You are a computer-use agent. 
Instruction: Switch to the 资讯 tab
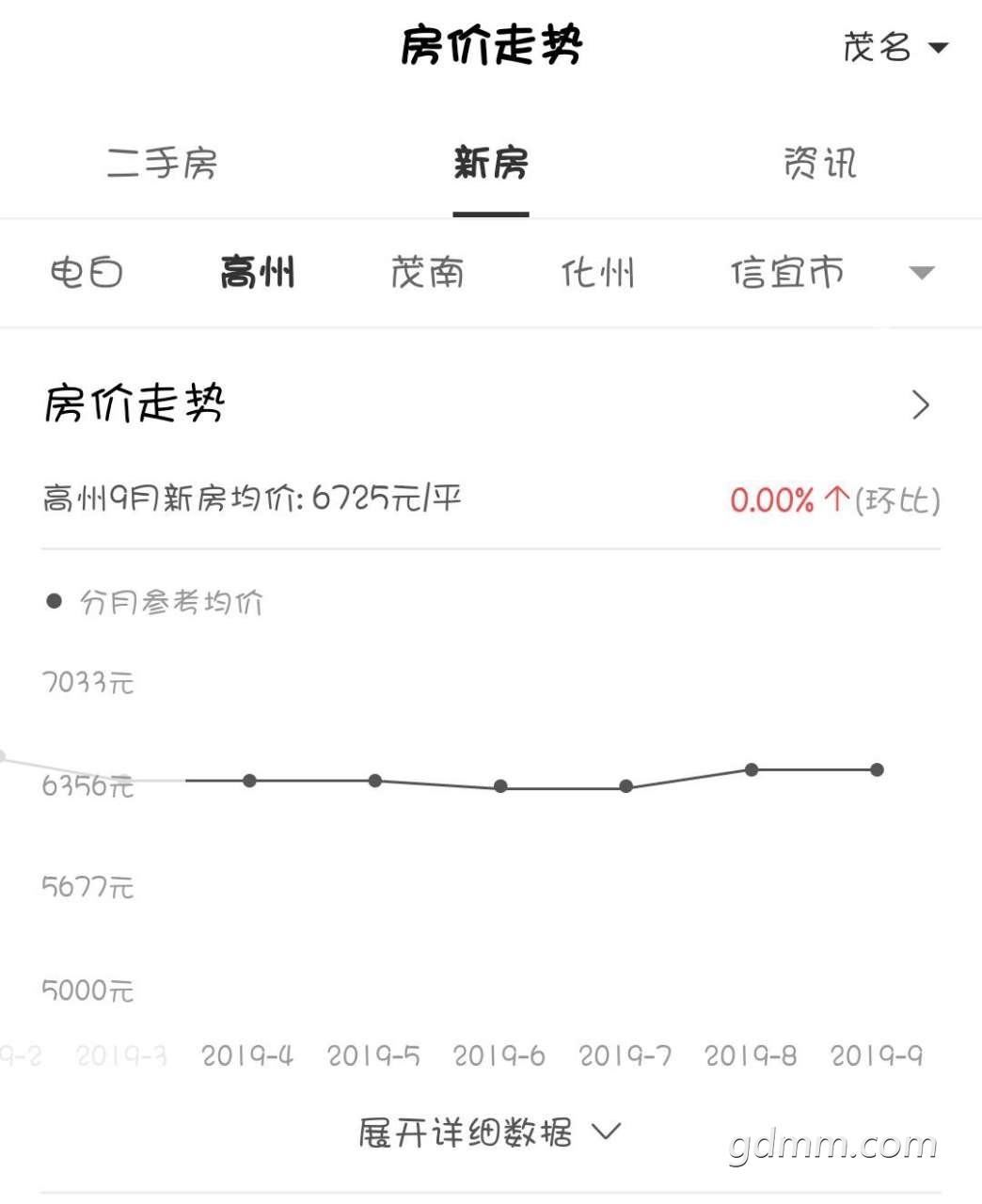coord(820,164)
